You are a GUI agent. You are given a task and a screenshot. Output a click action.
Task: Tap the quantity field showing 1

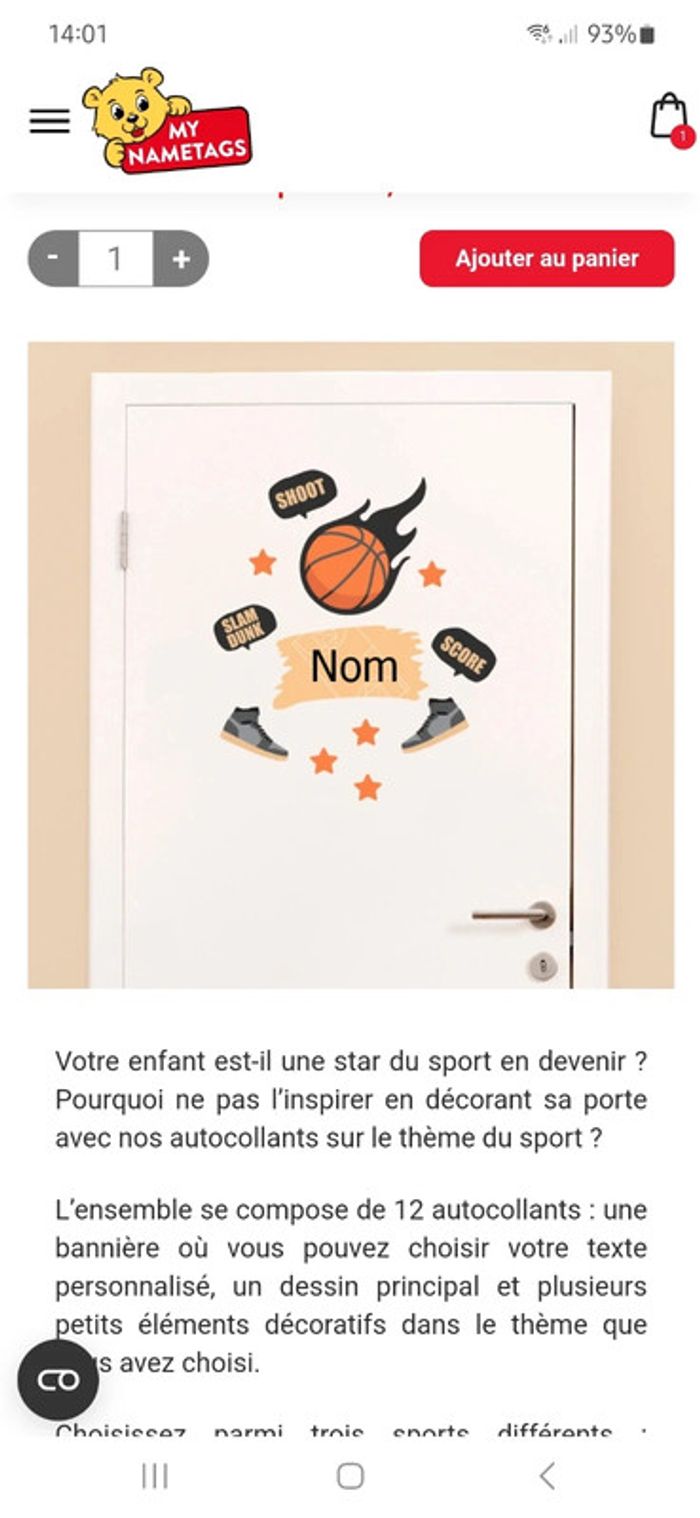click(116, 259)
